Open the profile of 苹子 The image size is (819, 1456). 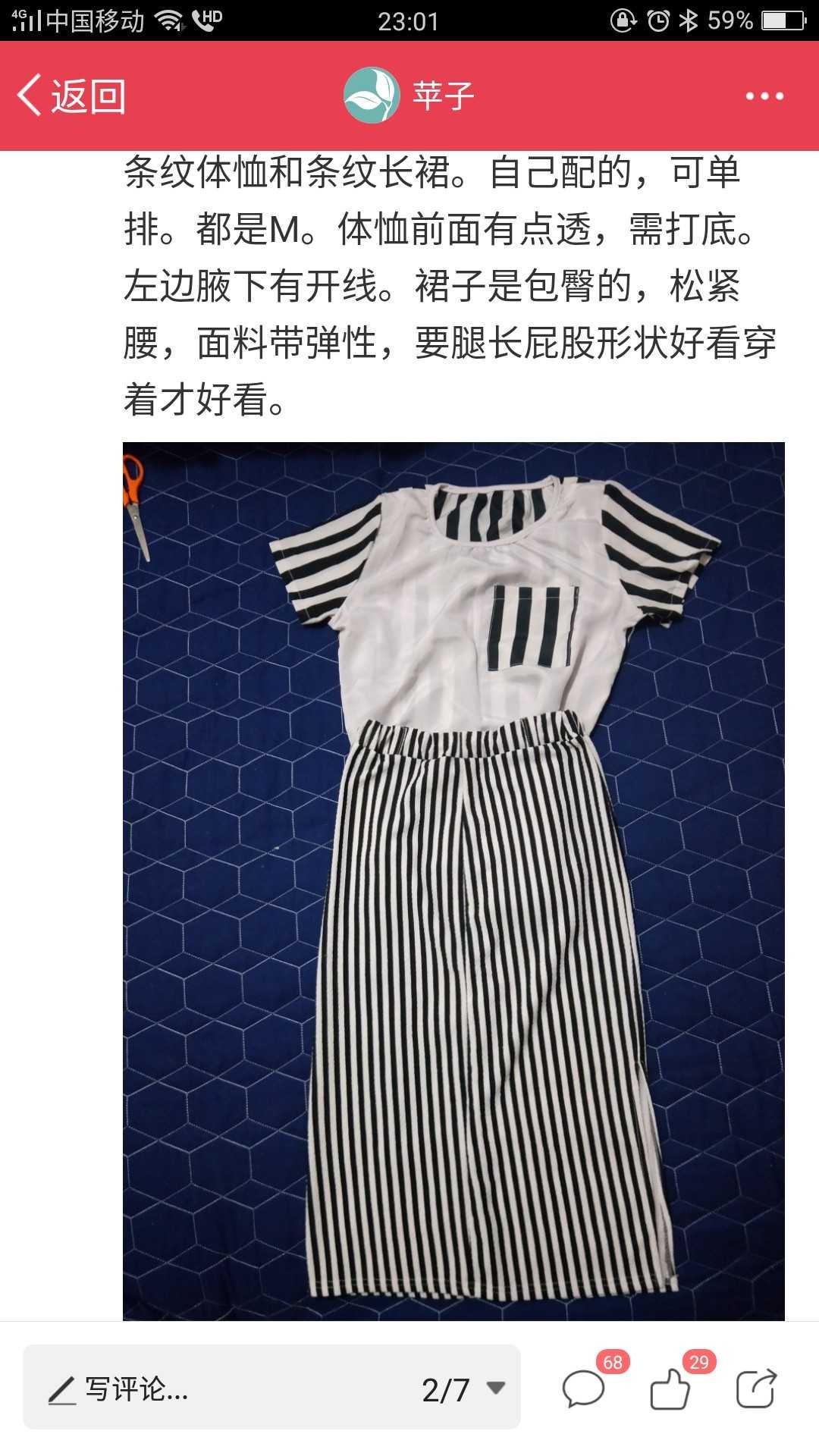(409, 96)
